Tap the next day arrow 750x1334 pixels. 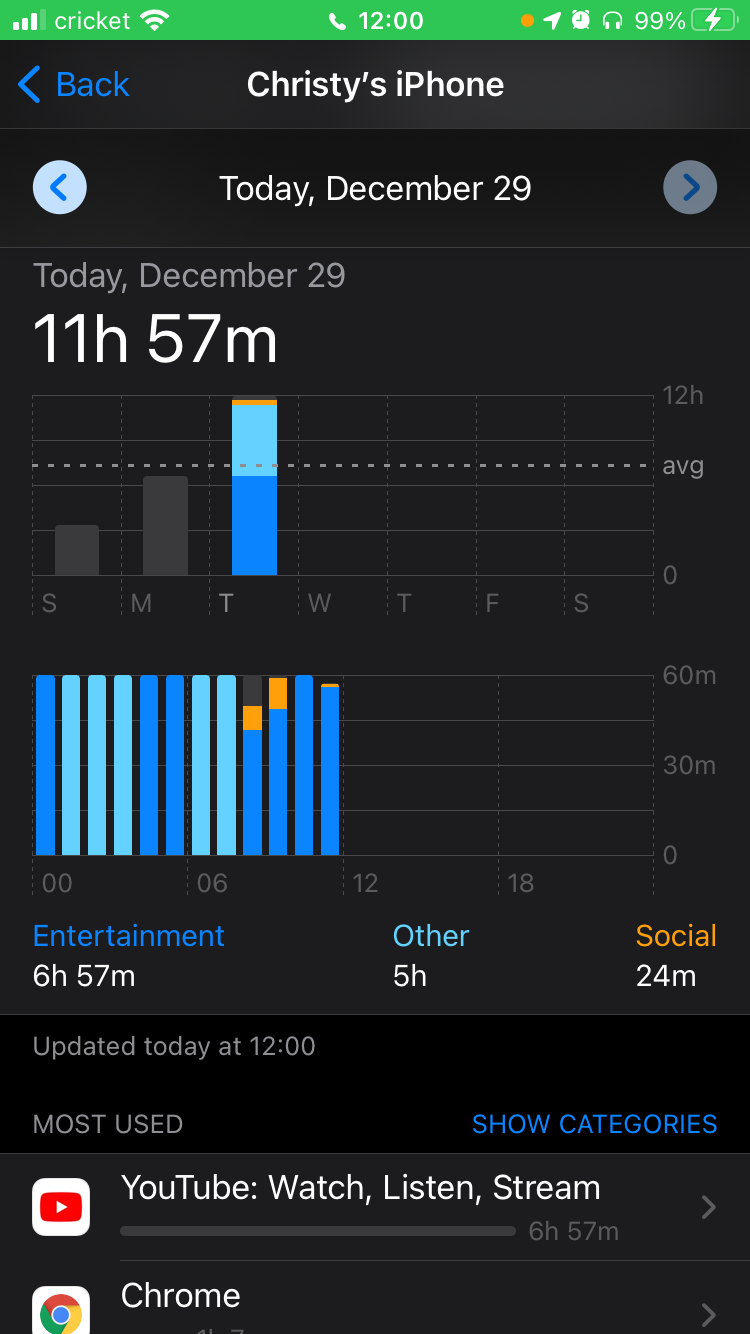[690, 188]
